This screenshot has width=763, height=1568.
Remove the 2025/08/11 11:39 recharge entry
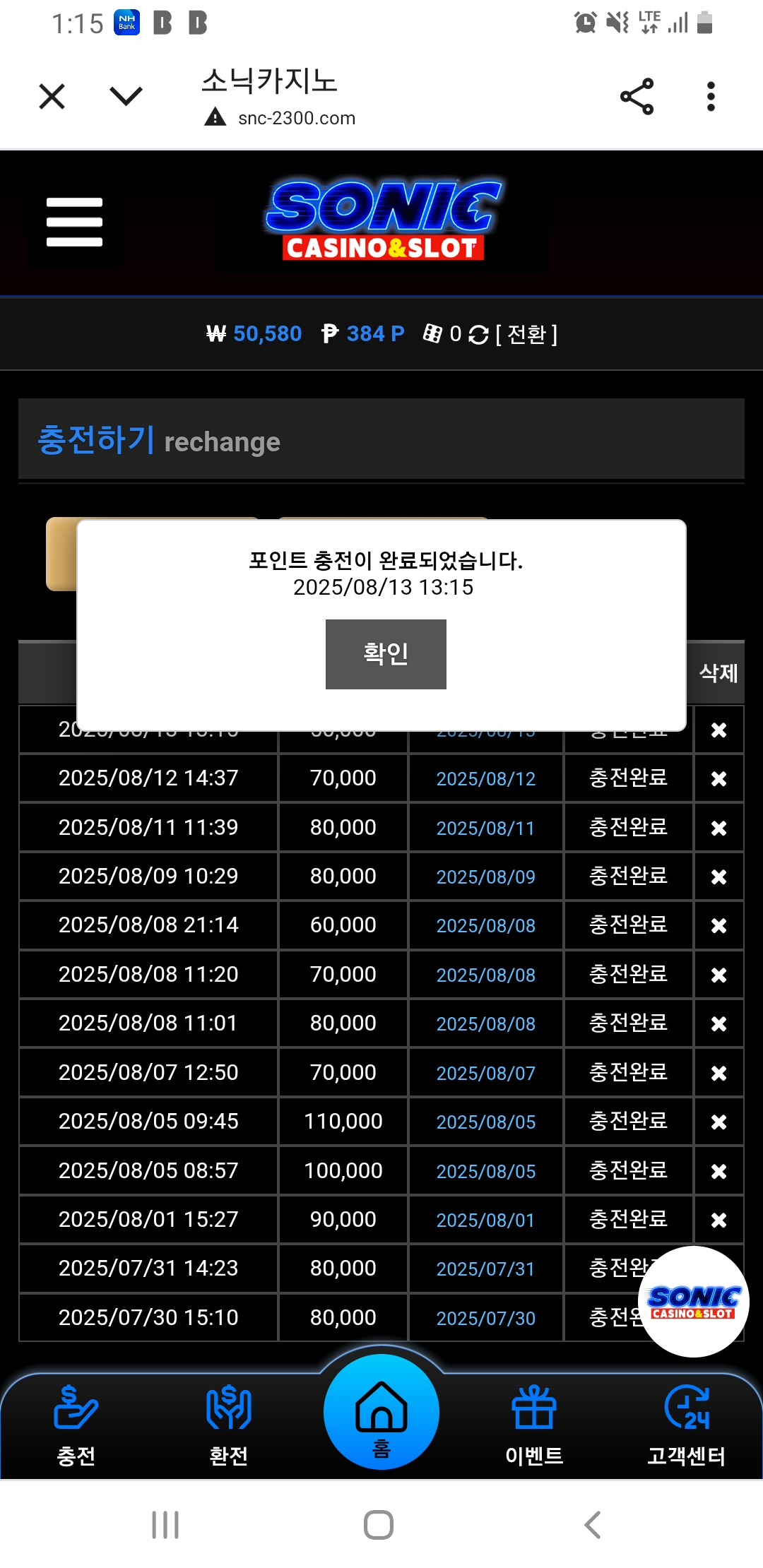(x=718, y=828)
